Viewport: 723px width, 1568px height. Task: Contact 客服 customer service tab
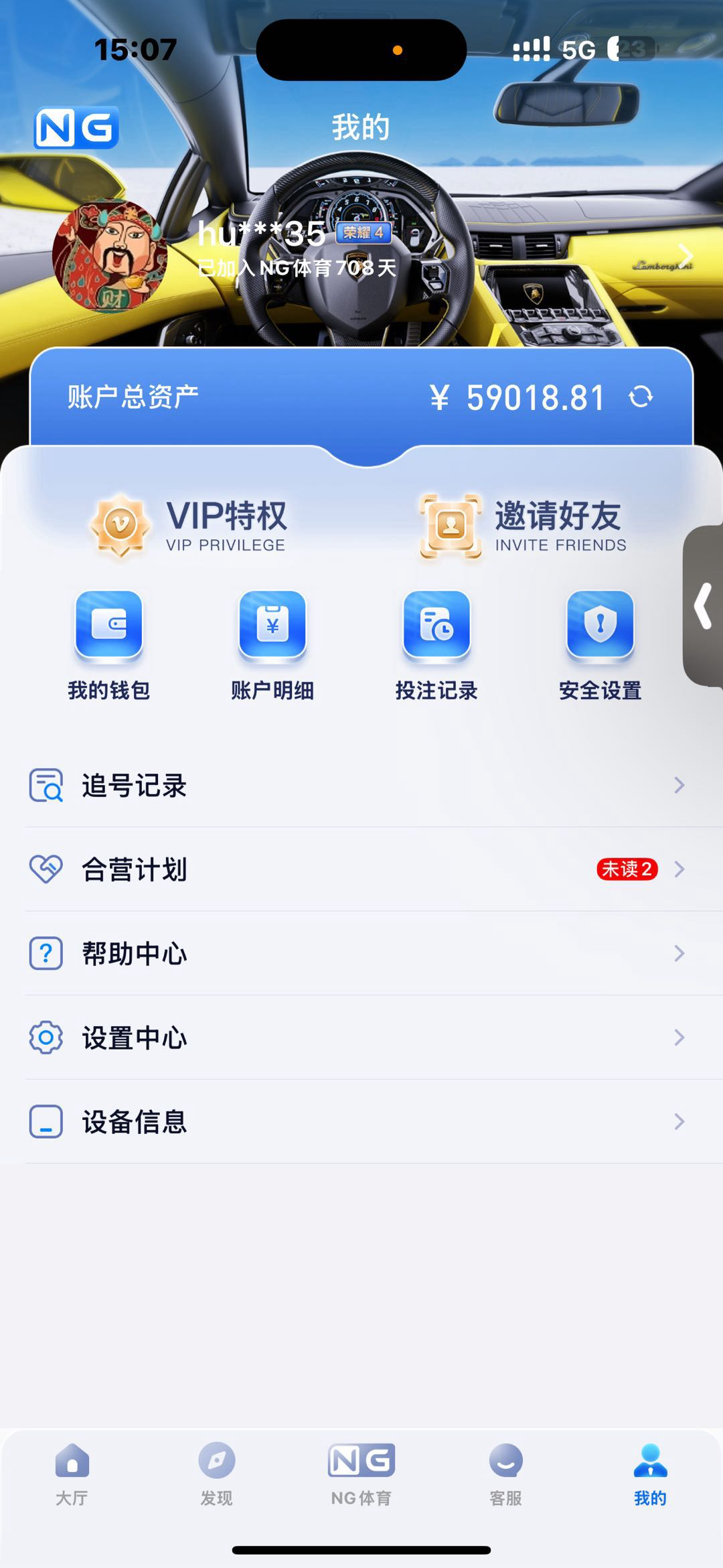click(x=506, y=1474)
